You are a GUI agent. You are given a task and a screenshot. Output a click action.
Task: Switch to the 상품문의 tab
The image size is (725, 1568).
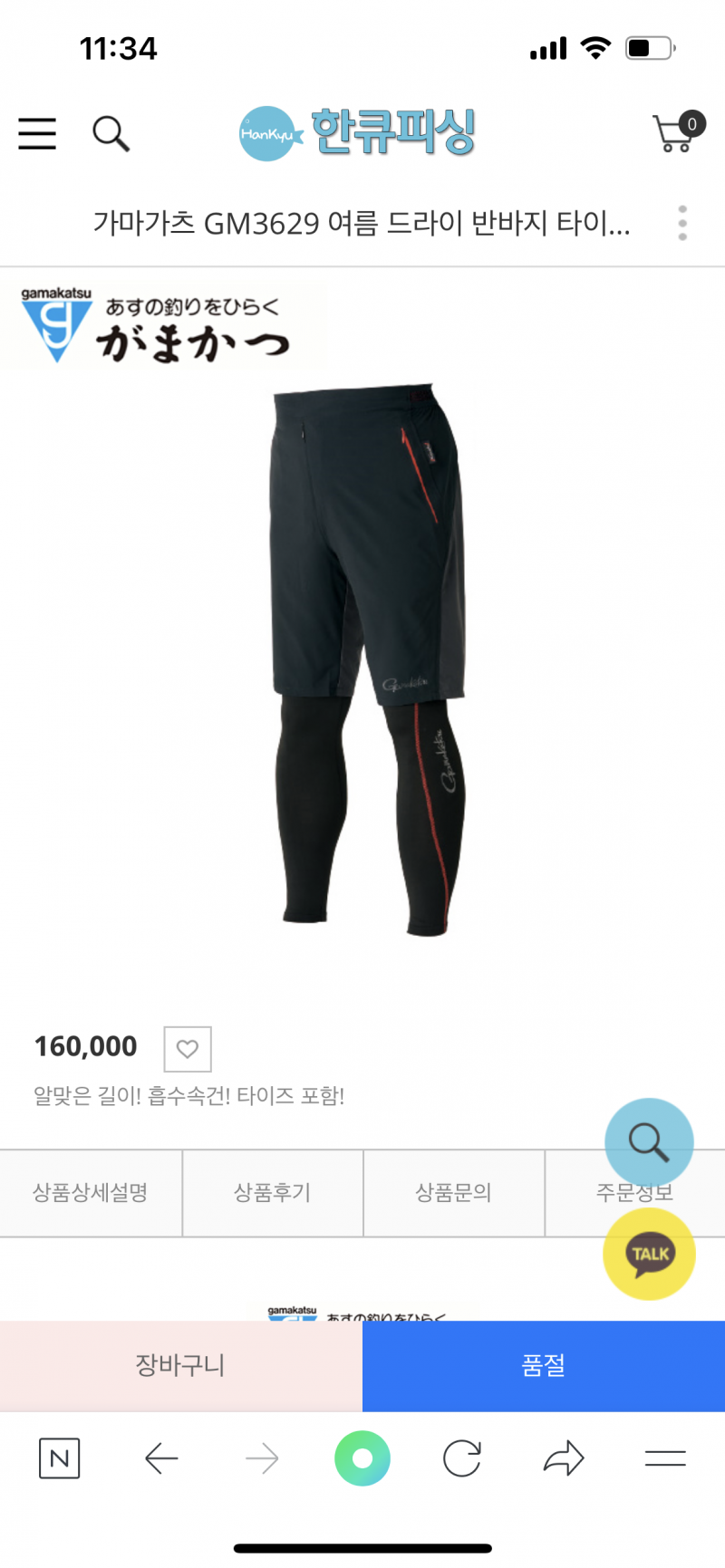tap(453, 1192)
